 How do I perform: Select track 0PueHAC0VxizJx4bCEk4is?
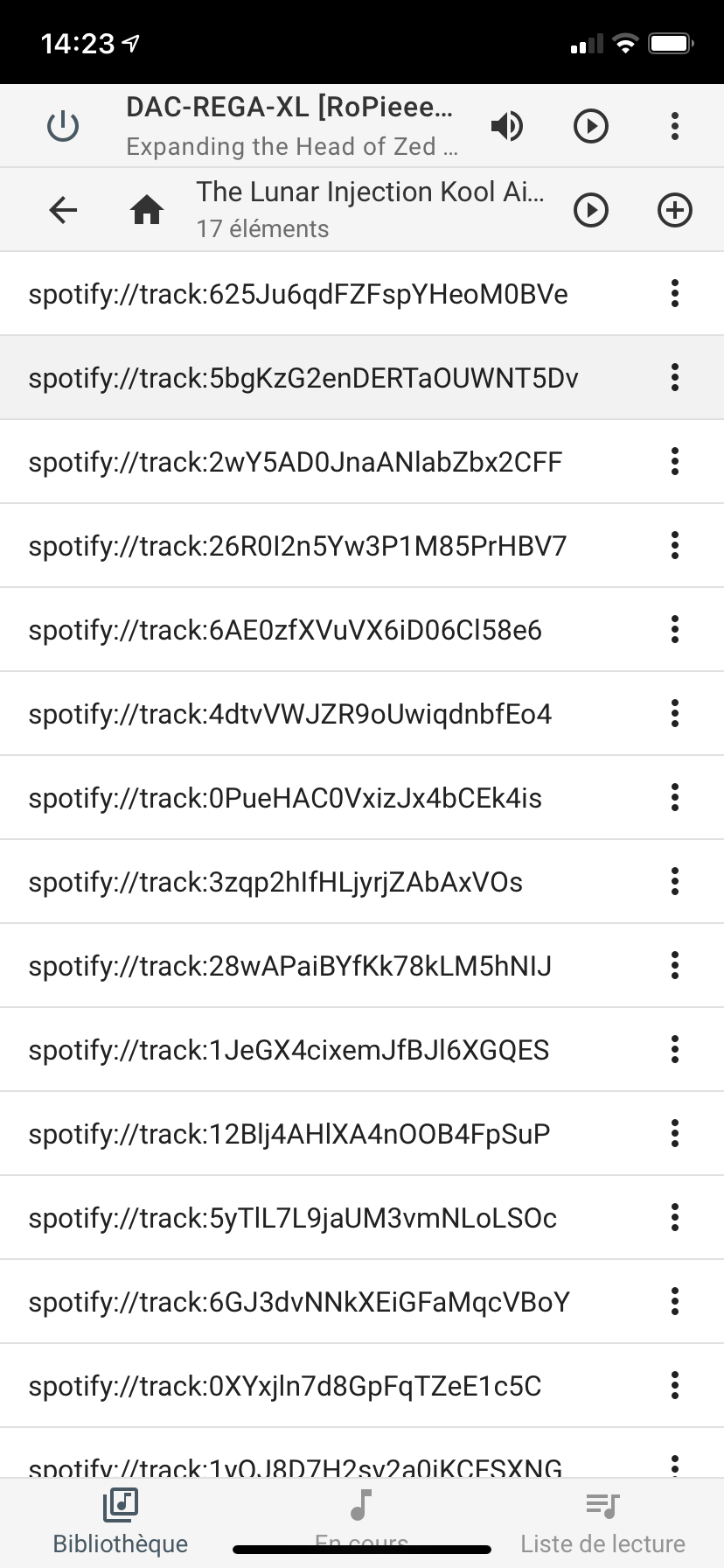tap(285, 798)
